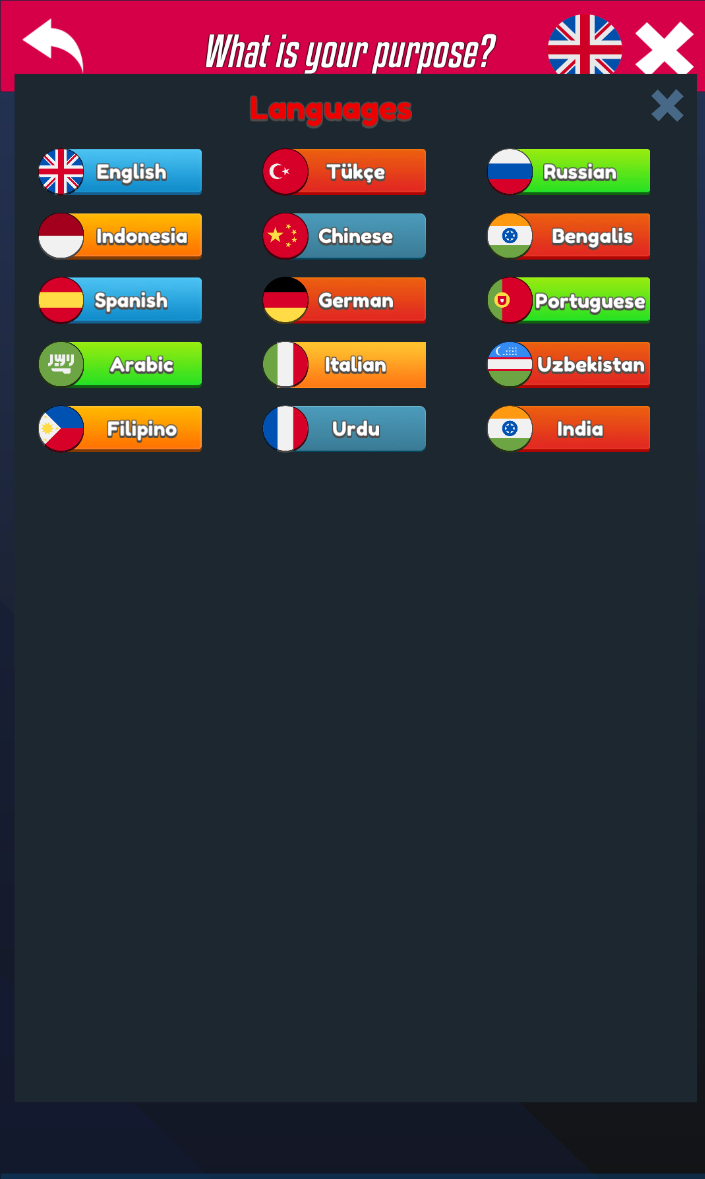This screenshot has width=705, height=1179.
Task: Choose the India language button
Action: [x=569, y=428]
